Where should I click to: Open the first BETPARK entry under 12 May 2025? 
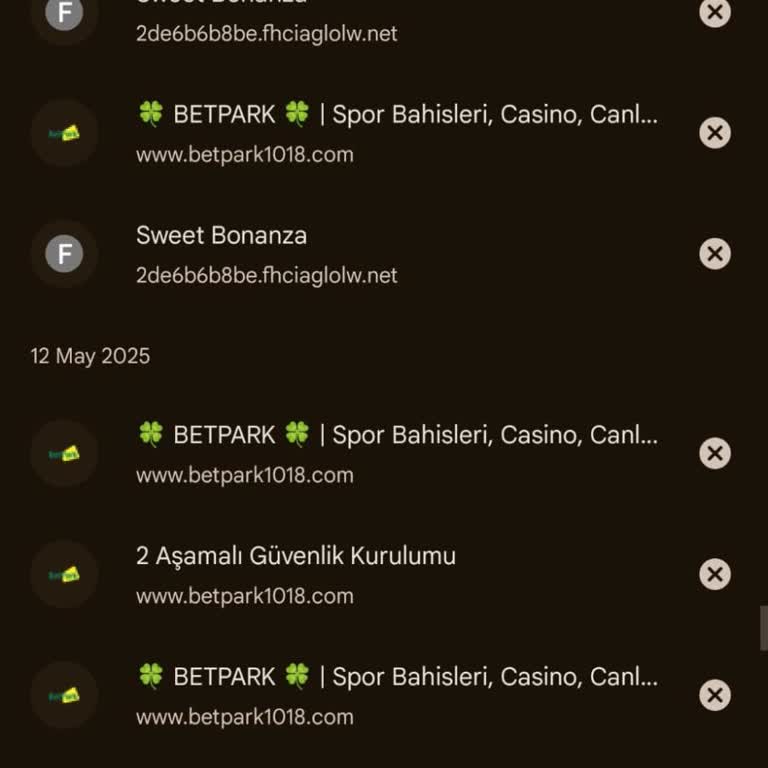coord(396,454)
